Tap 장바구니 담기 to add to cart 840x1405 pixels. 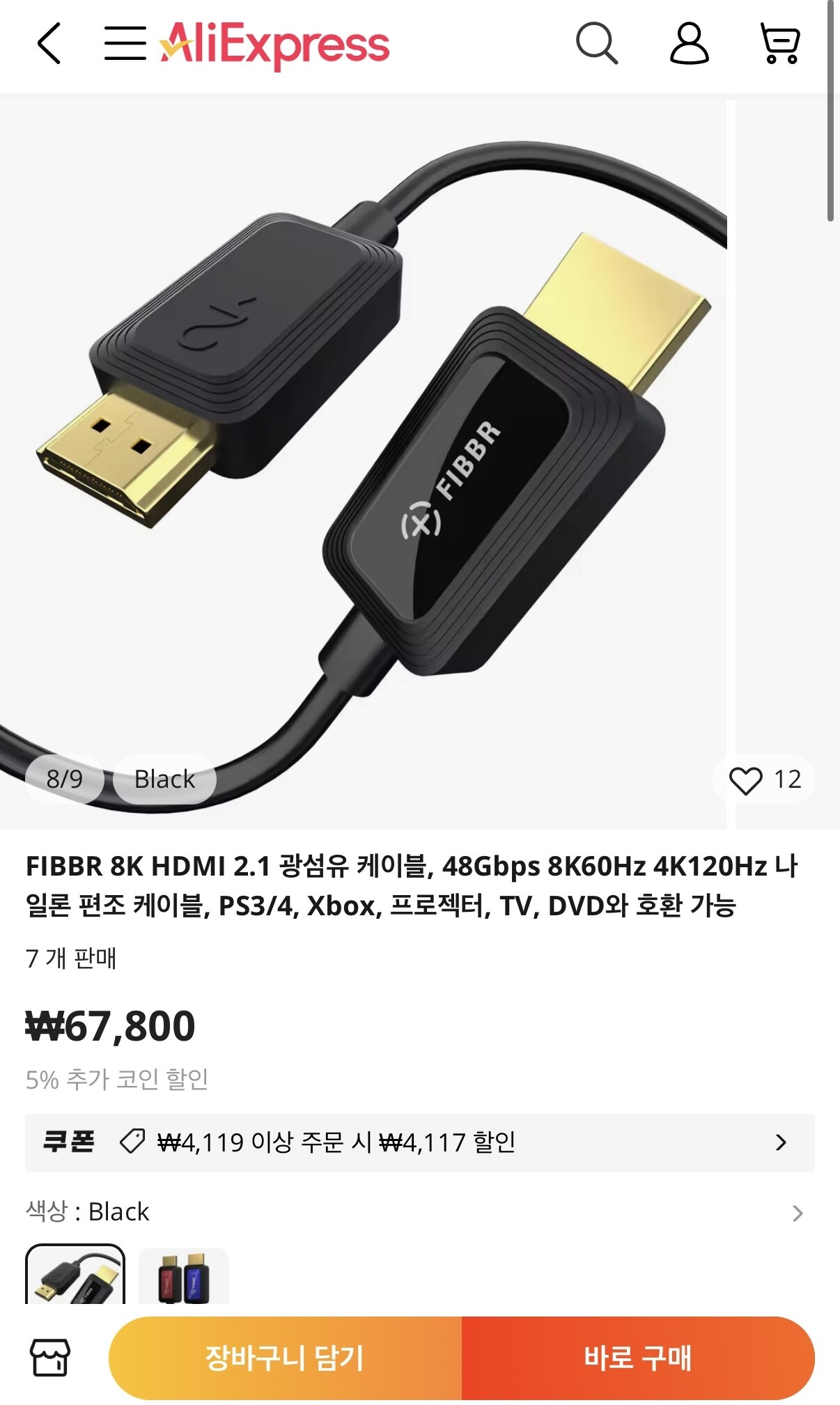click(285, 1358)
